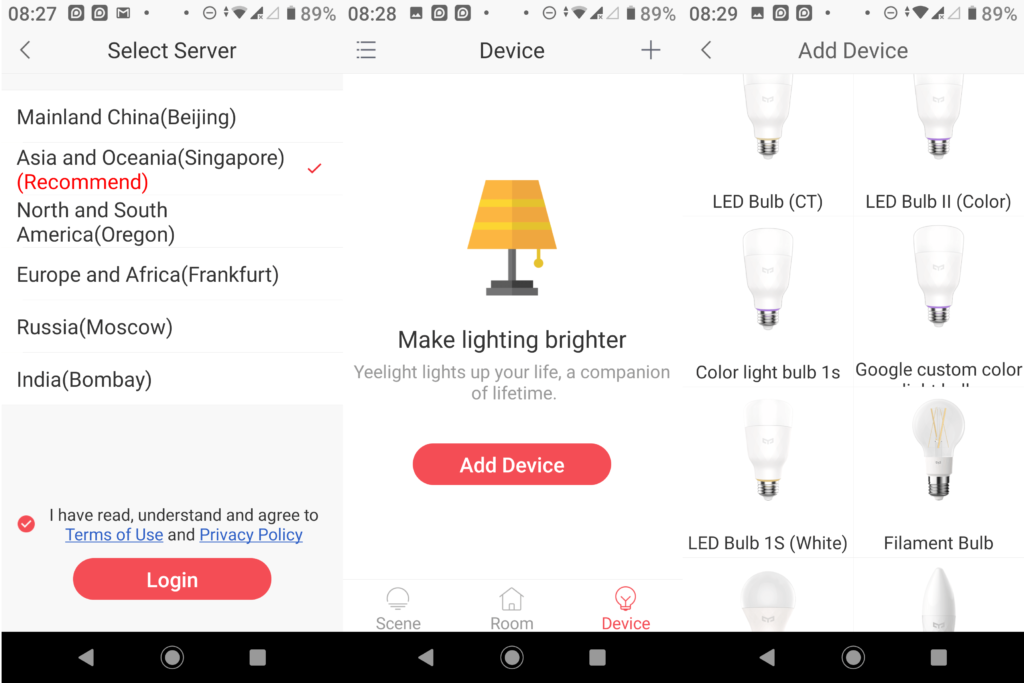Select the Europe and Africa(Frankfurt) server

click(148, 274)
